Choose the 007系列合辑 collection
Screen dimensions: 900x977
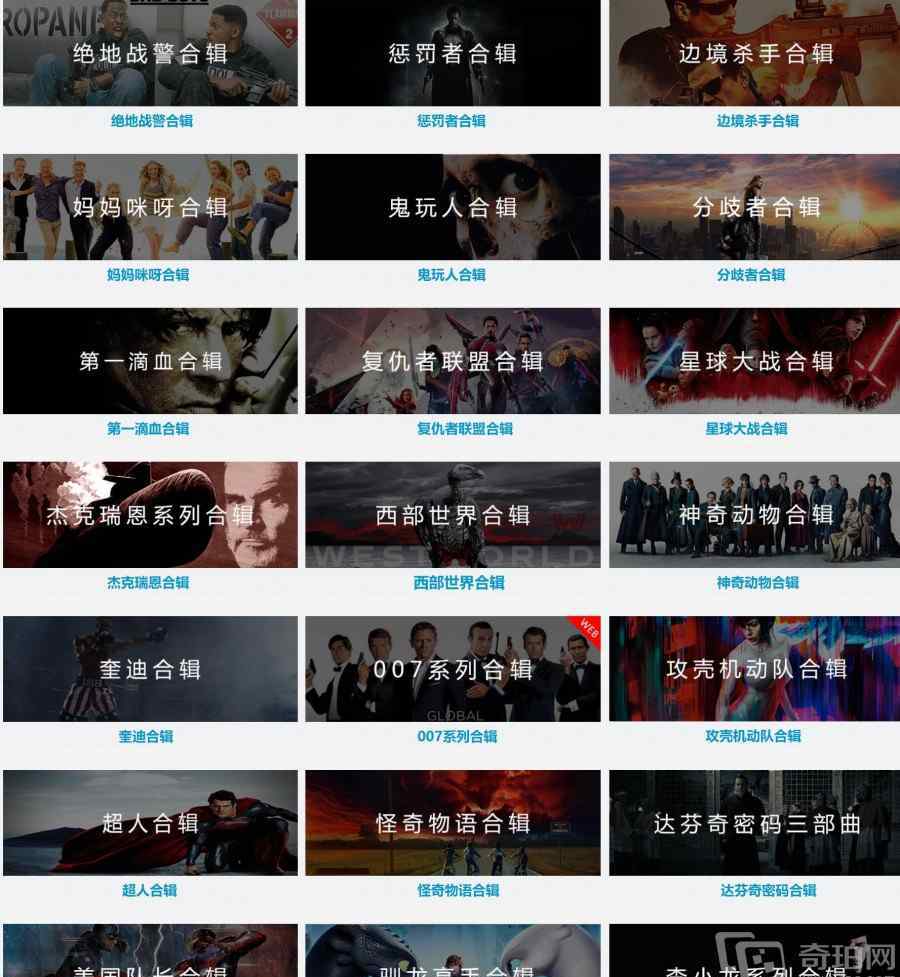[452, 669]
